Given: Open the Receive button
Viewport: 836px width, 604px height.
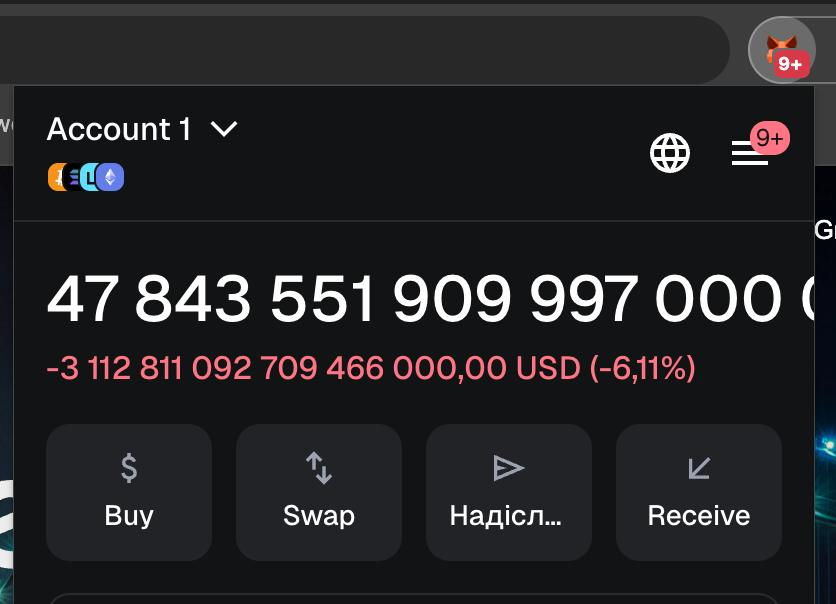Looking at the screenshot, I should [699, 492].
